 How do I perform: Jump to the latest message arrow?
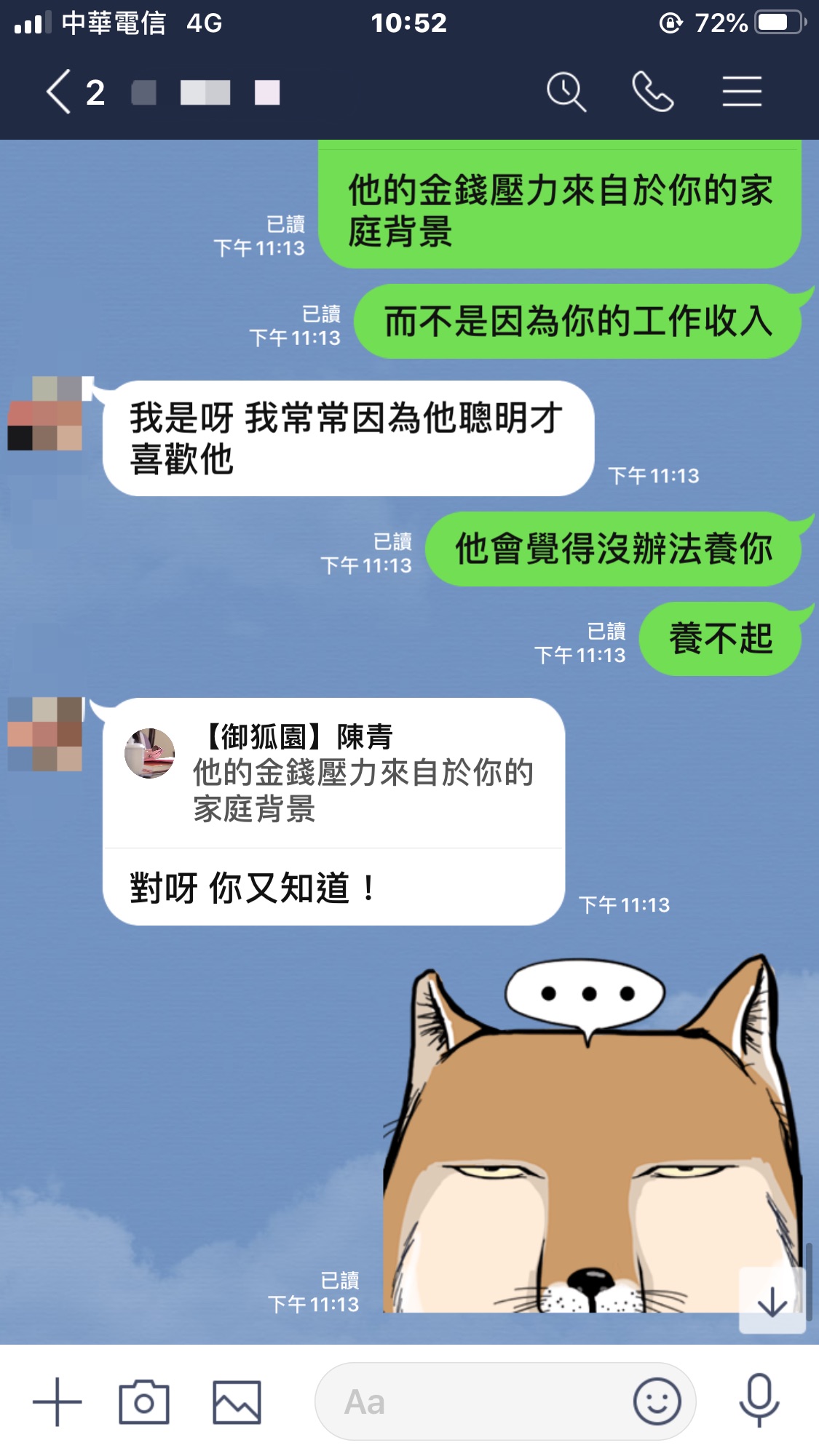point(772,1302)
